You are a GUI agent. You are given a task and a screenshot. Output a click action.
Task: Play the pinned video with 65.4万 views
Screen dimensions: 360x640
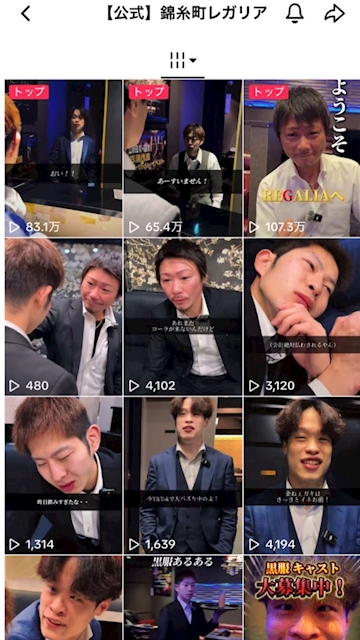tap(183, 158)
